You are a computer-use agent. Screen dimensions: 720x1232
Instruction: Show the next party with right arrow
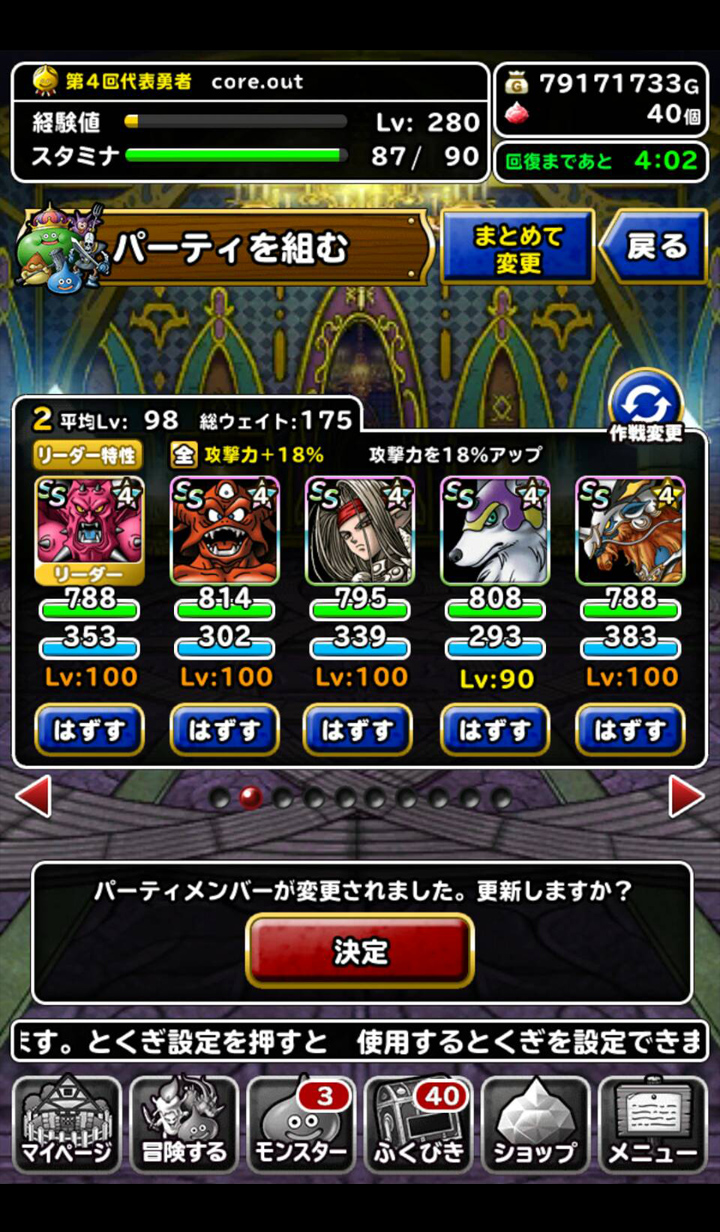tap(686, 797)
